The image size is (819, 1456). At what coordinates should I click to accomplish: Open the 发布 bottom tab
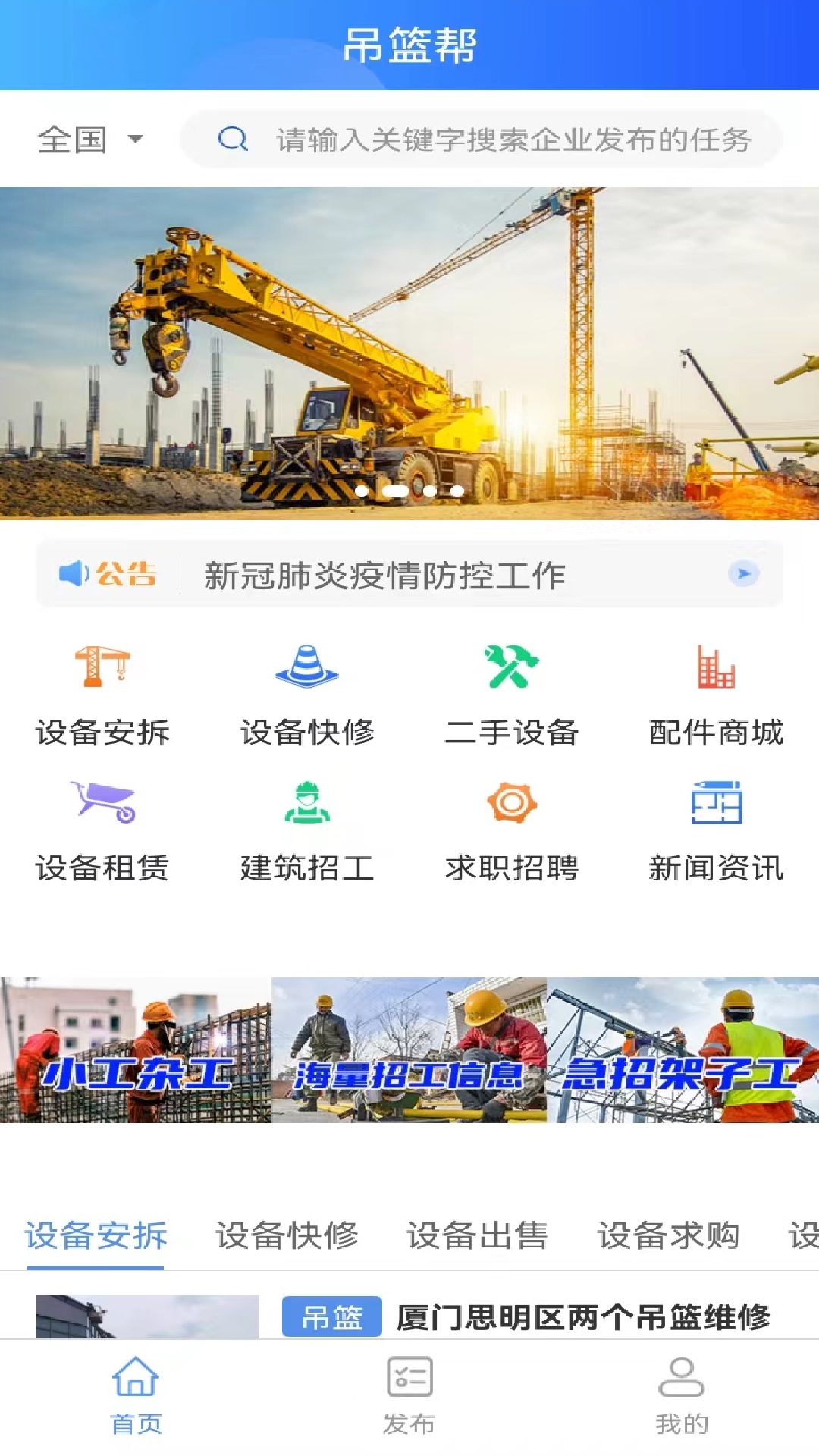409,1396
